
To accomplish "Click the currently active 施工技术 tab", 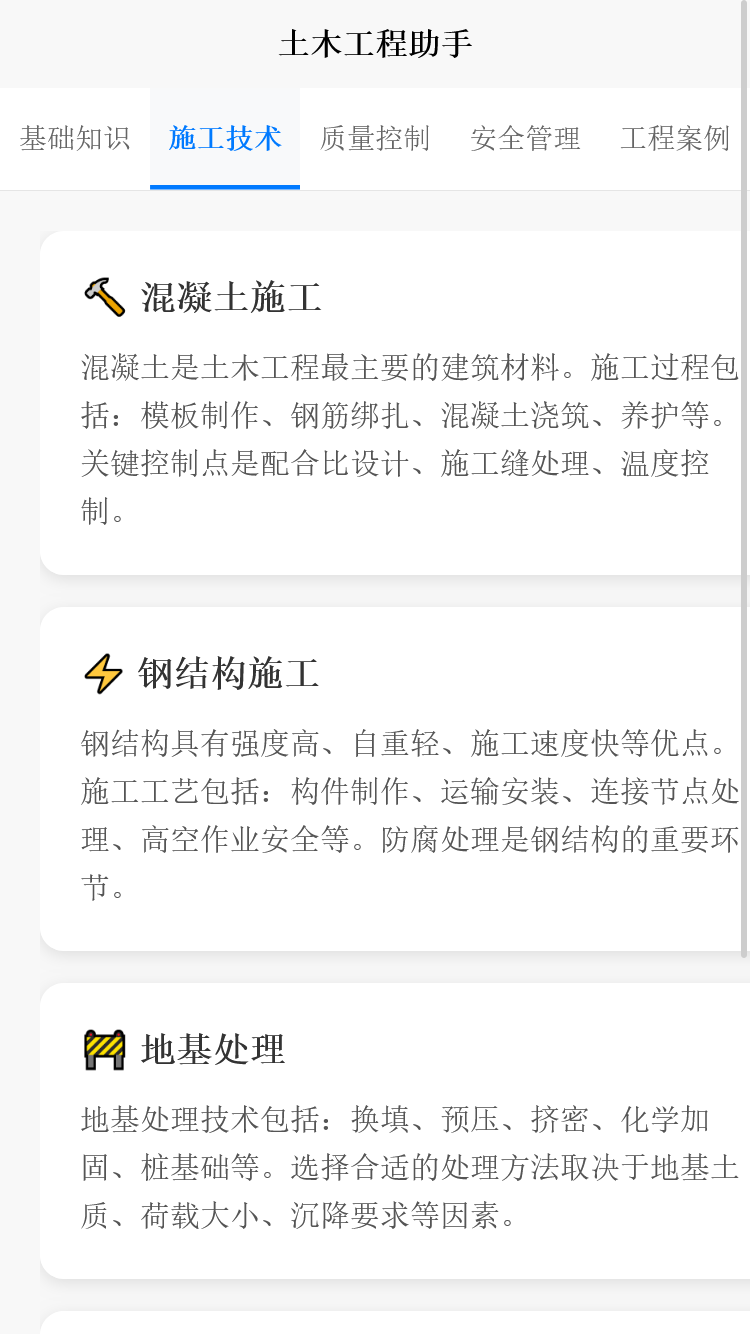I will pos(224,139).
